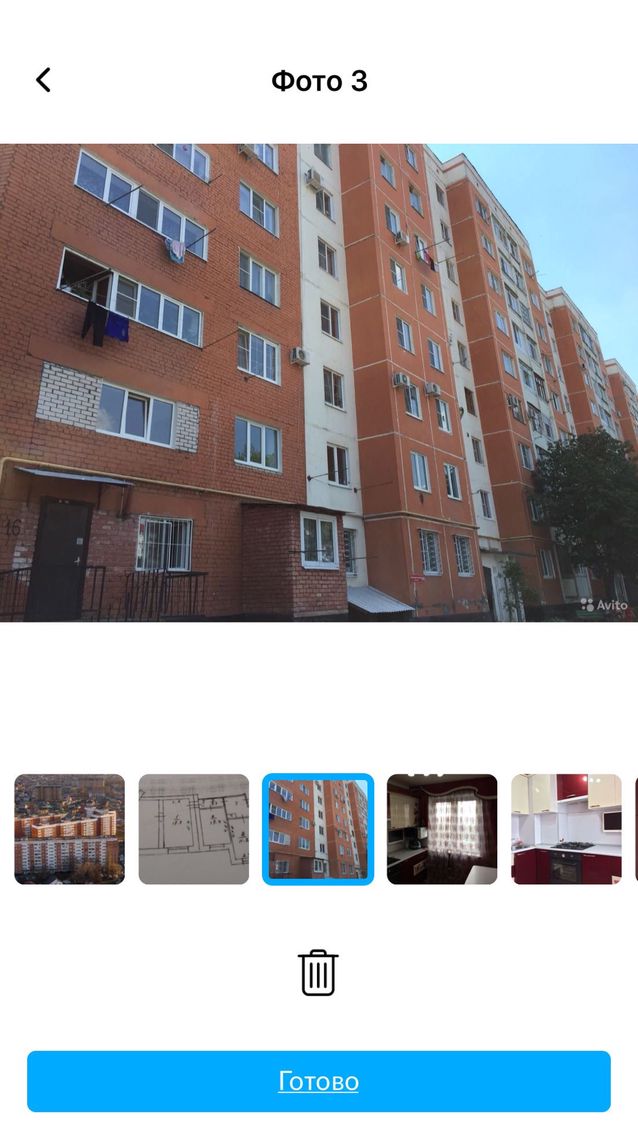Choose the window with curtains thumbnail

click(x=442, y=829)
